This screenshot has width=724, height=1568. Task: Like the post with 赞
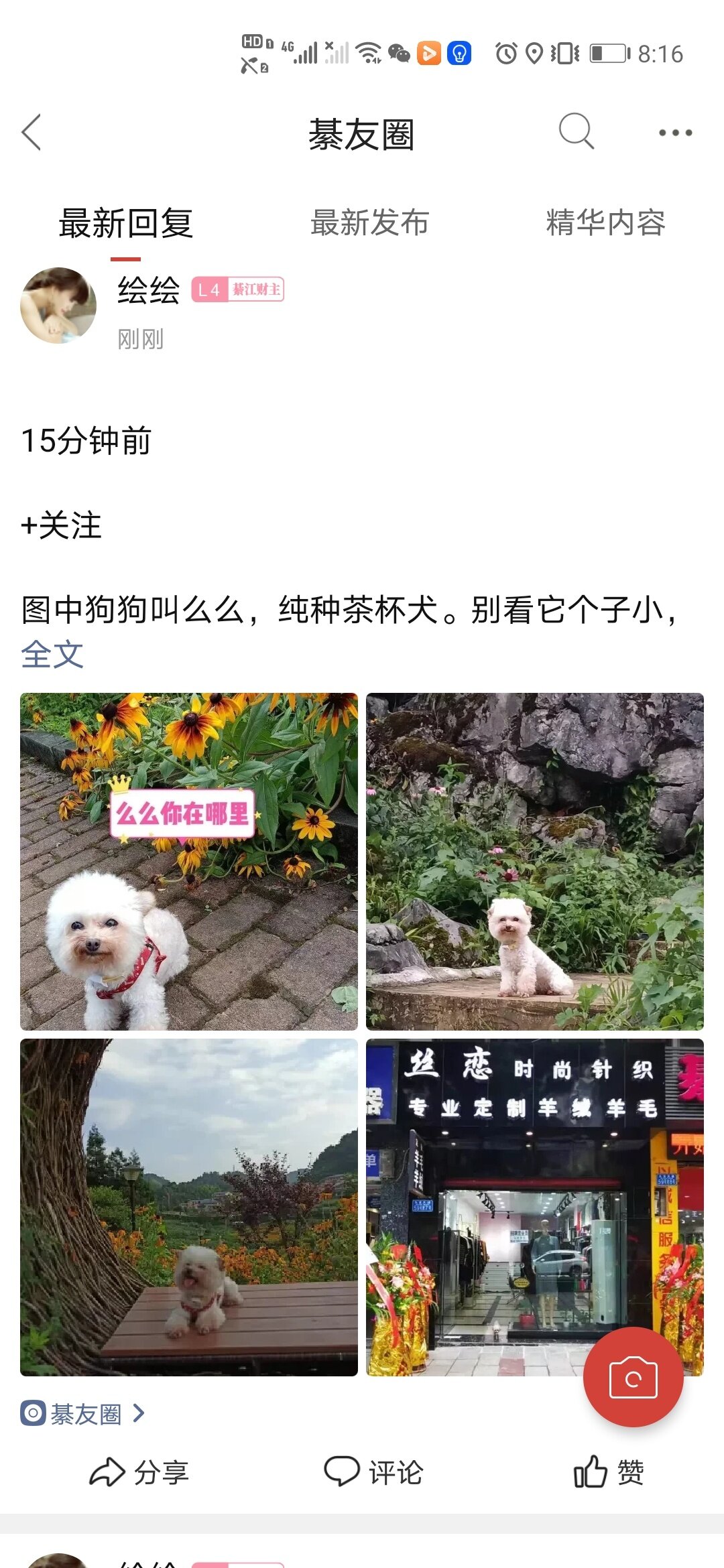click(x=609, y=1472)
